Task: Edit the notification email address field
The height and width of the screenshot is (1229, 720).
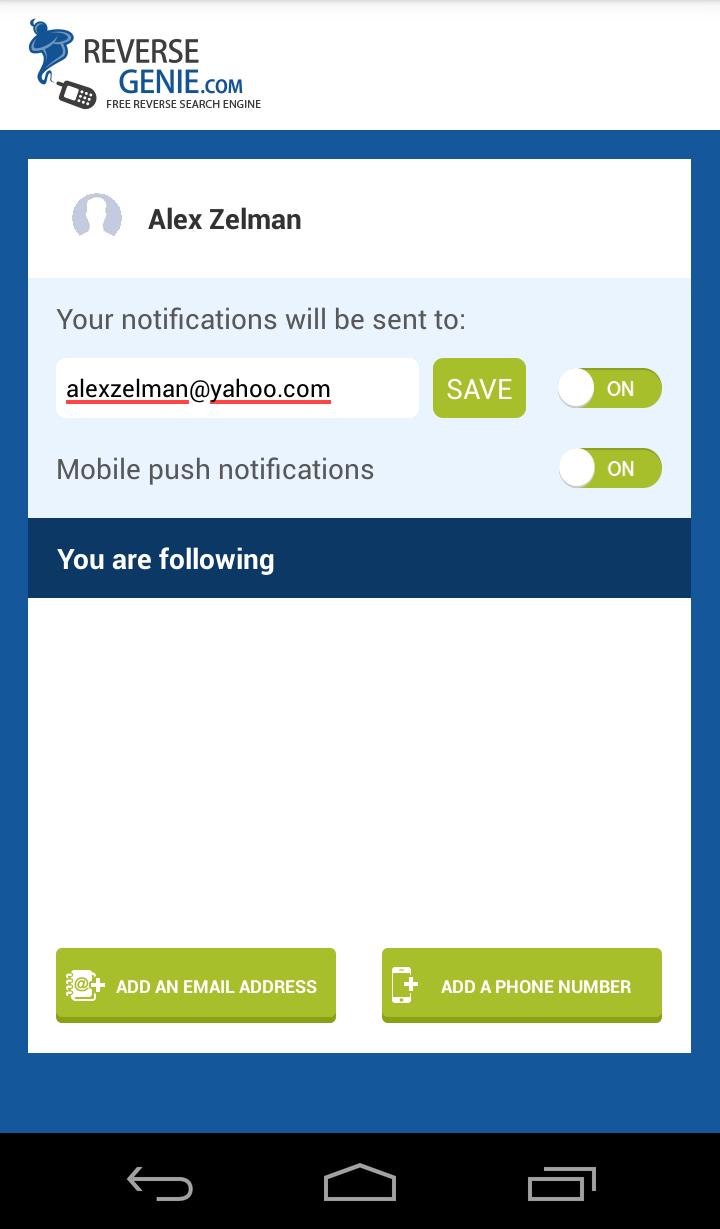Action: (x=237, y=388)
